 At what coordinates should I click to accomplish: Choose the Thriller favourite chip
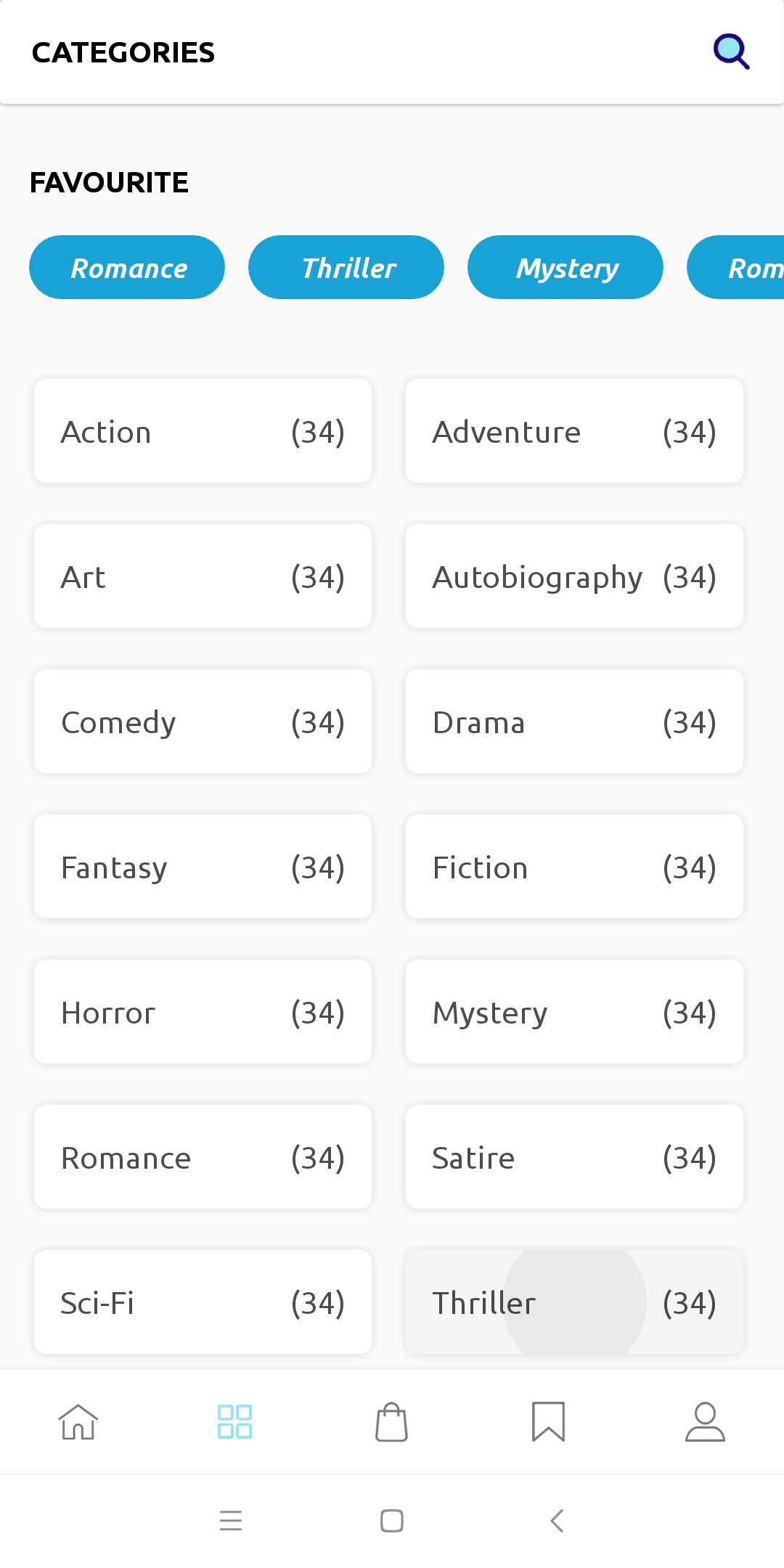coord(346,267)
